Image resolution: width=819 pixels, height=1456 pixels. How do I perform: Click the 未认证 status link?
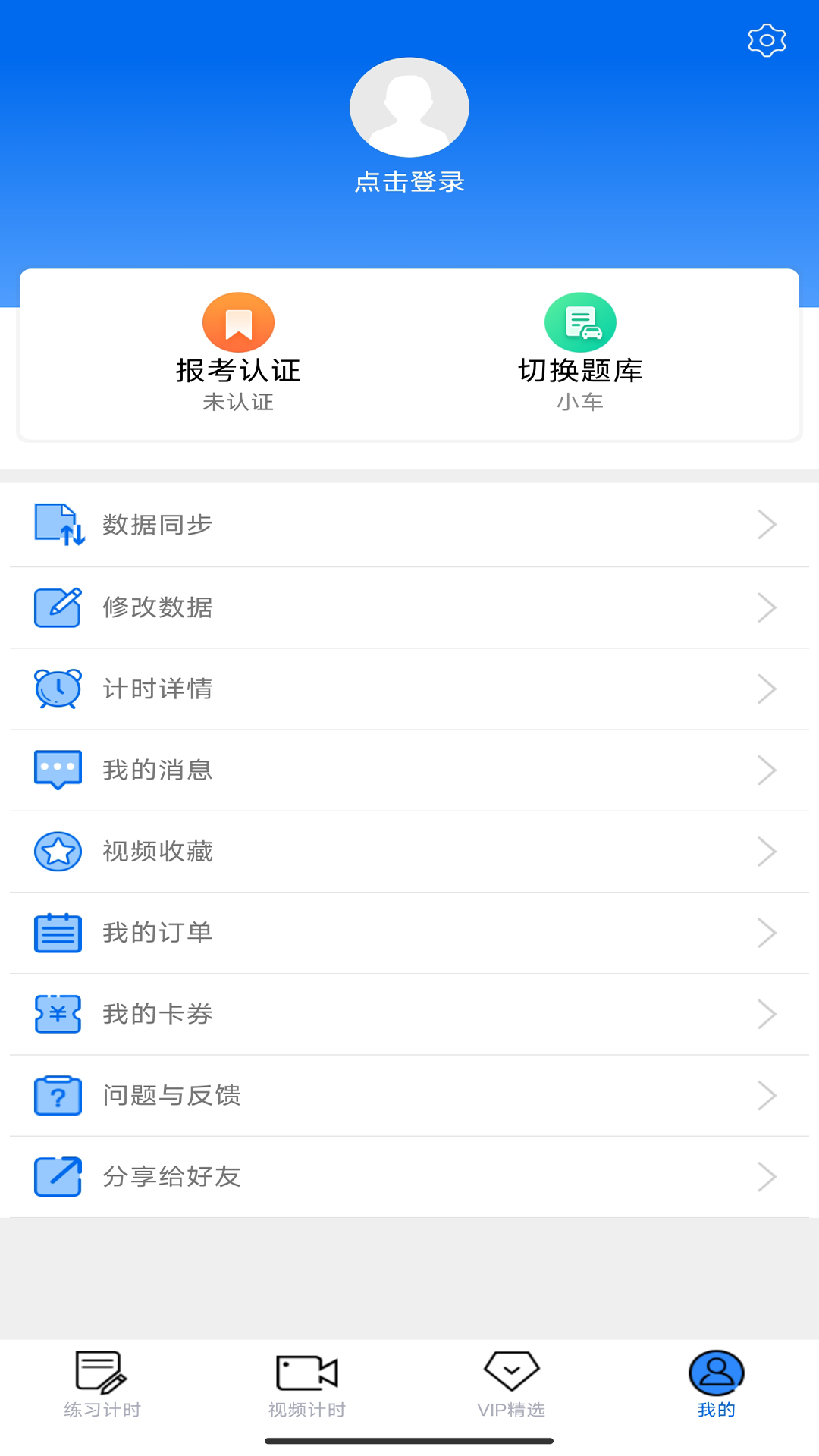[237, 403]
